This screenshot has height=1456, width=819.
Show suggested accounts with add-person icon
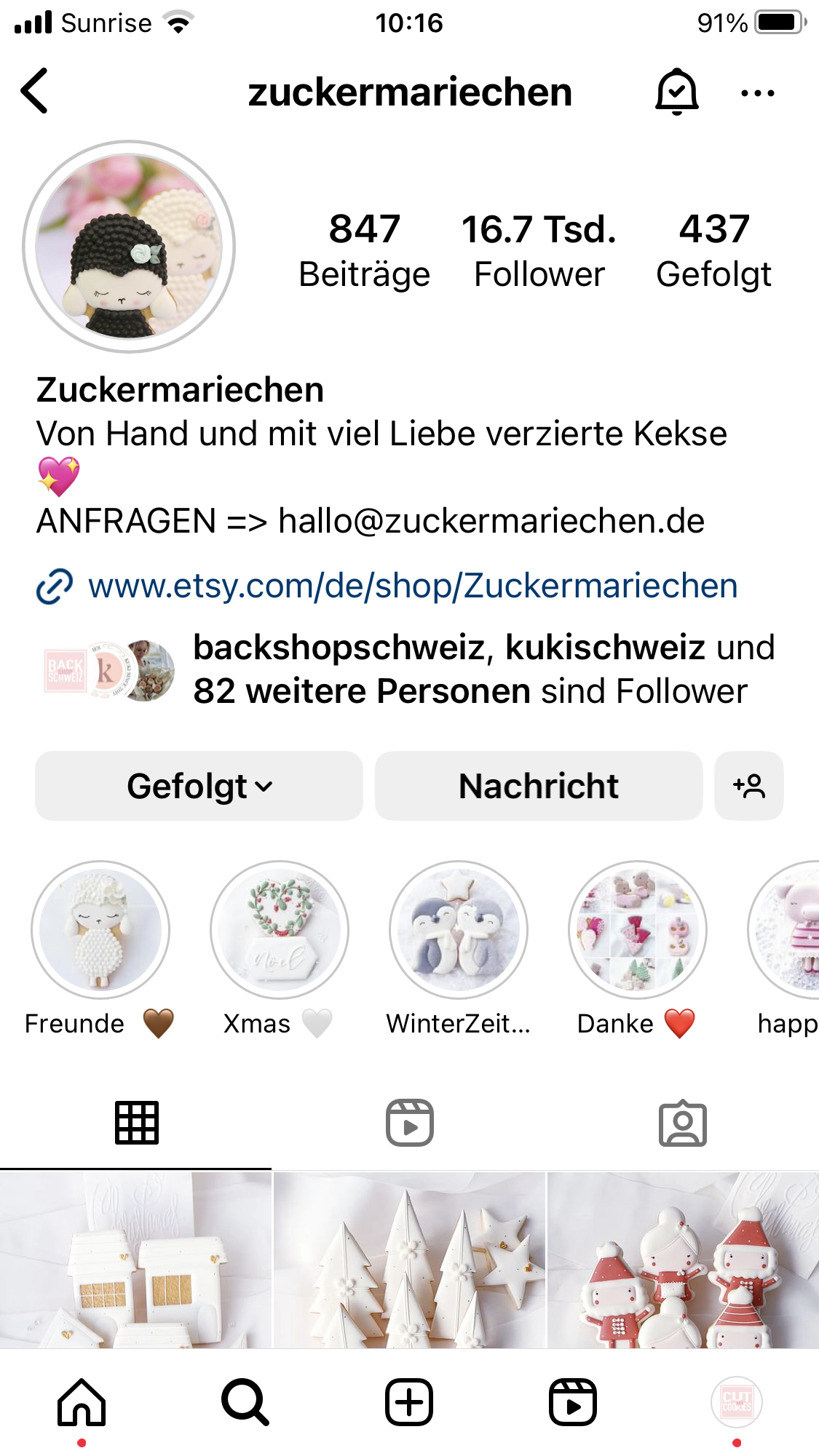click(x=749, y=786)
